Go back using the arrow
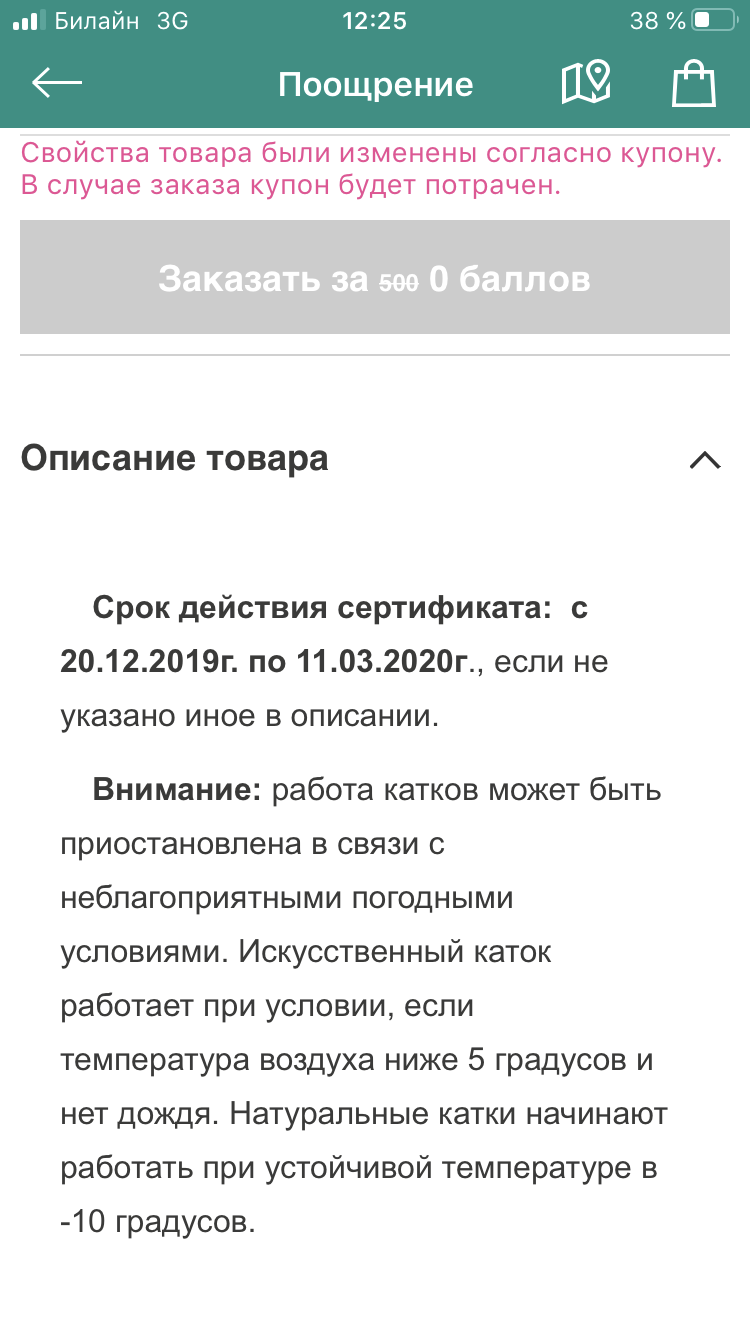 (x=57, y=83)
